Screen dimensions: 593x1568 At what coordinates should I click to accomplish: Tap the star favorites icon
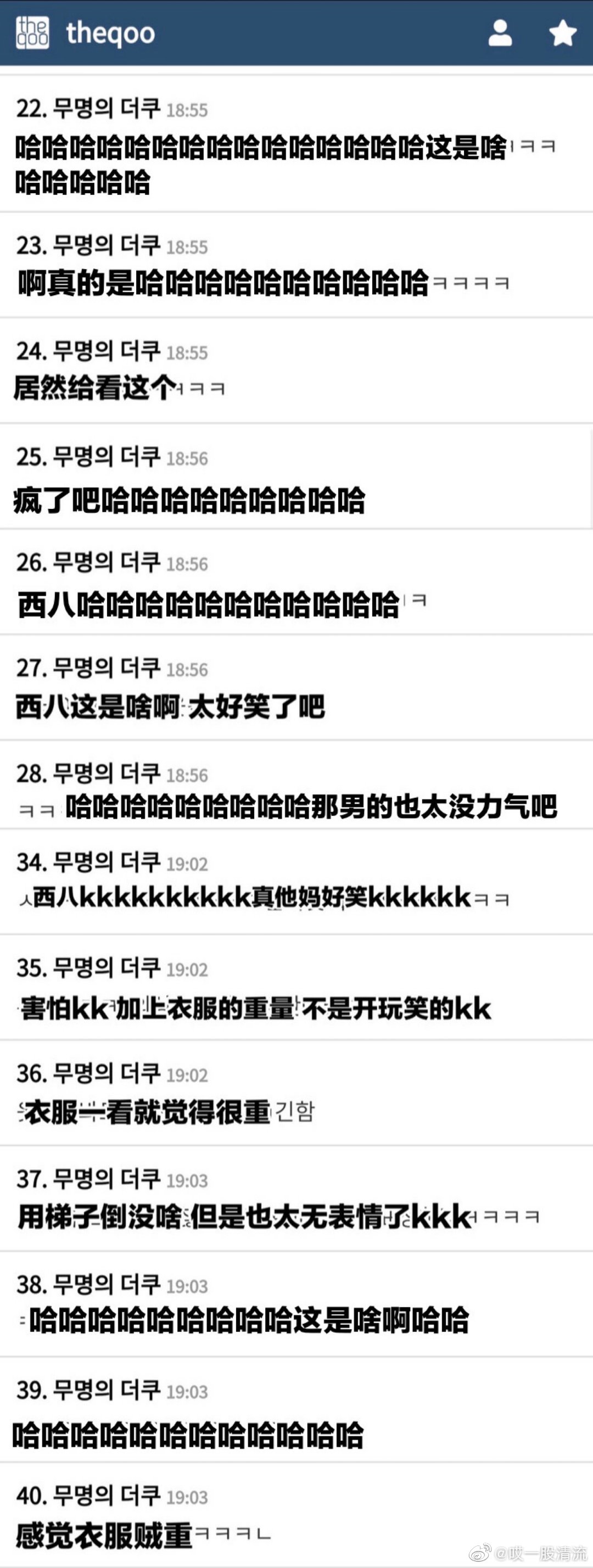tap(562, 33)
